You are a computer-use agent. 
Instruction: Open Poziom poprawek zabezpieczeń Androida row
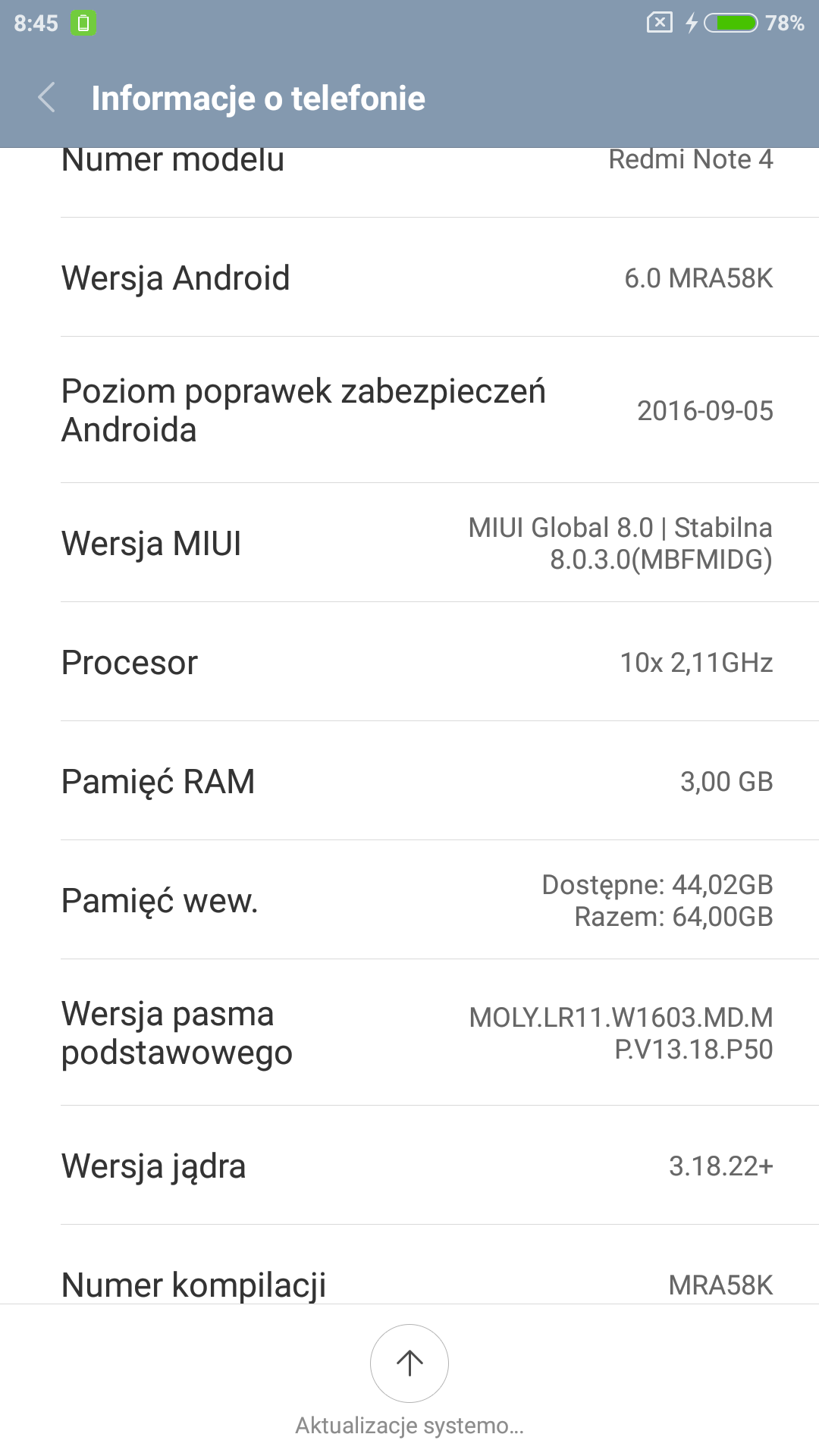pos(409,410)
